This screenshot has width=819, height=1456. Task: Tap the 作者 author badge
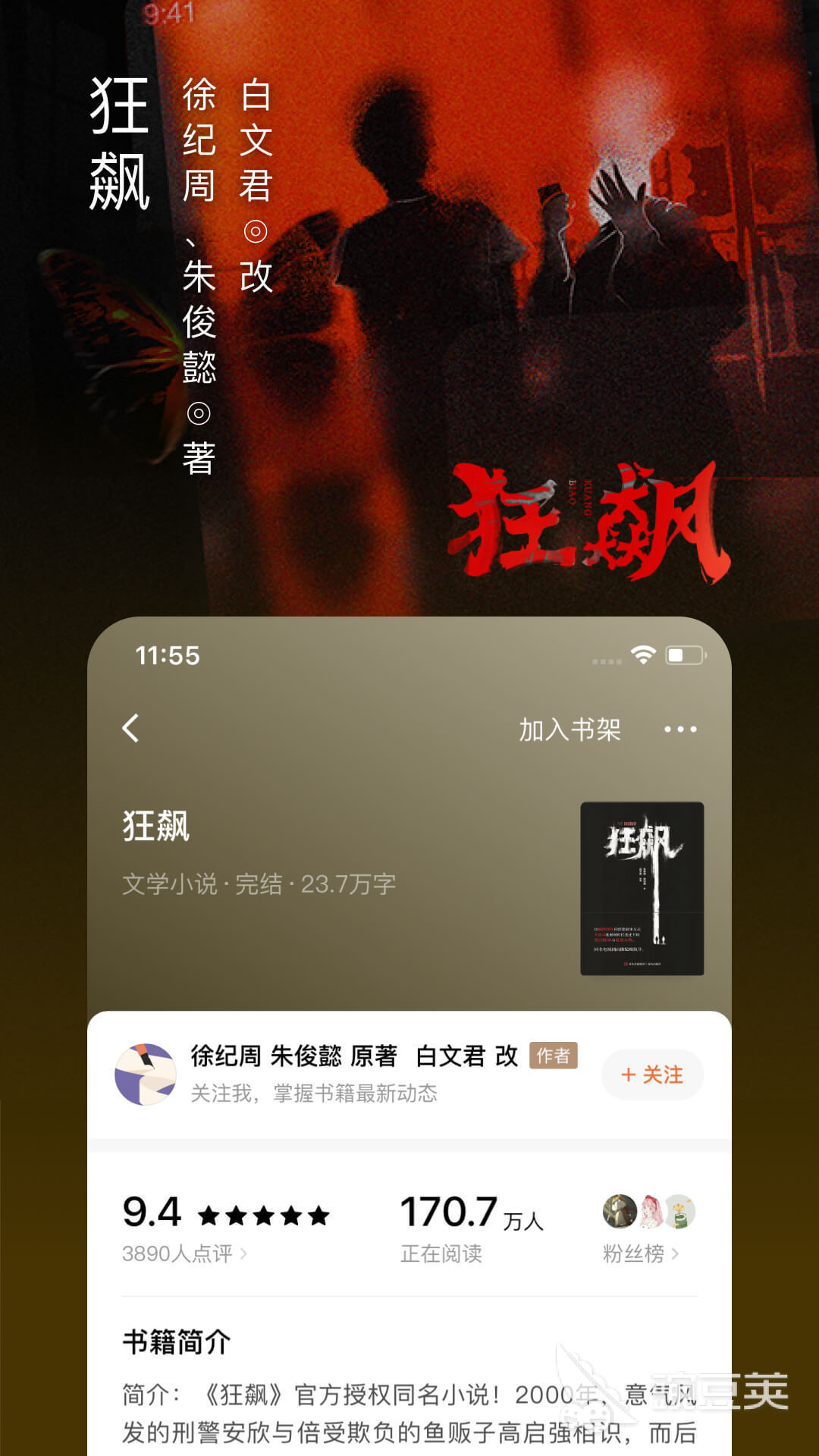[x=555, y=1056]
